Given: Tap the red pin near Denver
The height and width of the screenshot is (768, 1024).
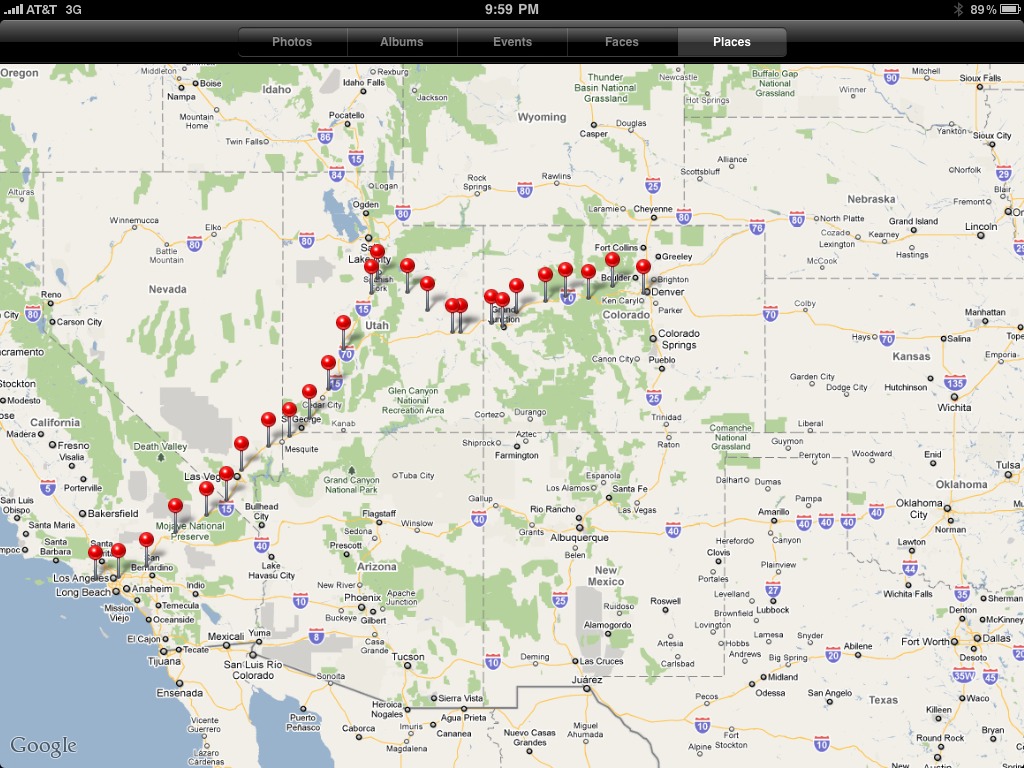Looking at the screenshot, I should click(x=643, y=267).
